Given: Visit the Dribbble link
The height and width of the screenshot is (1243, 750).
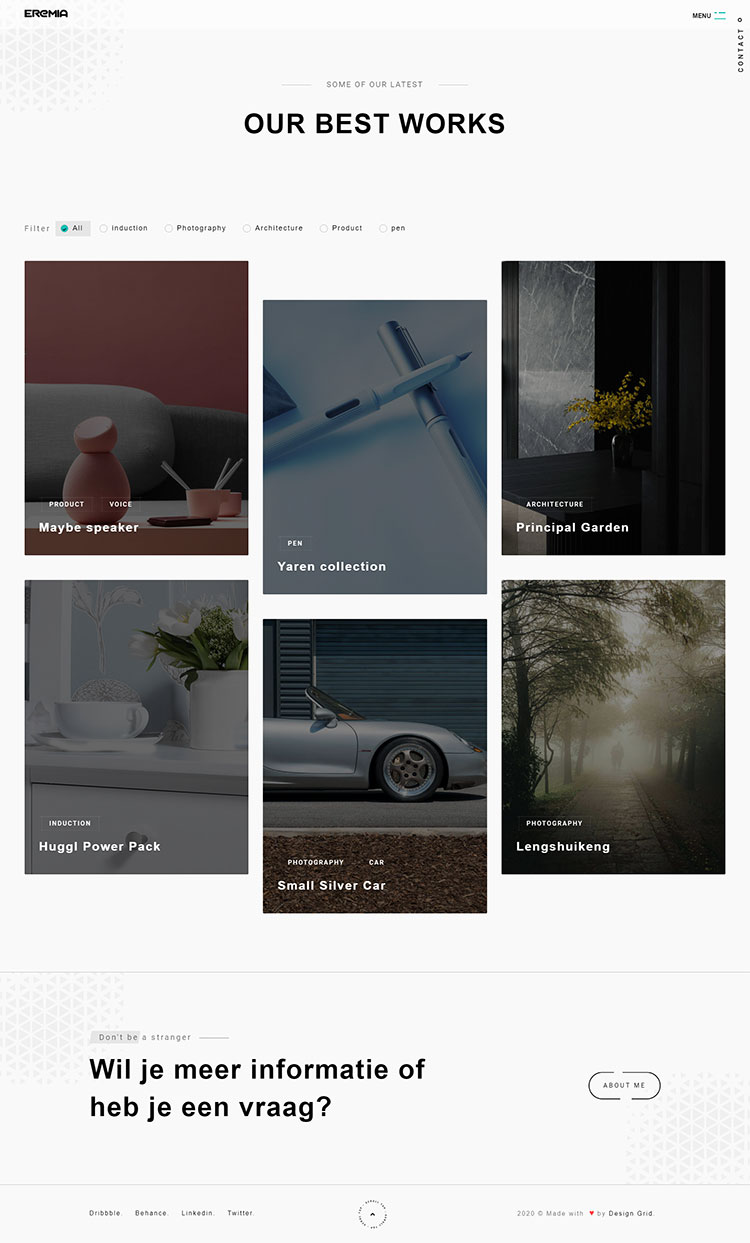Looking at the screenshot, I should (x=105, y=1213).
